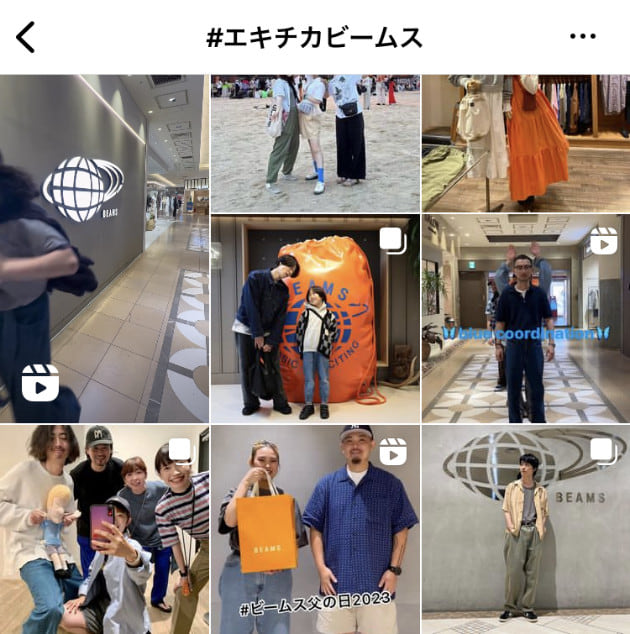Image resolution: width=630 pixels, height=634 pixels.
Task: Open the group selfie post with the doll
Action: [x=104, y=530]
